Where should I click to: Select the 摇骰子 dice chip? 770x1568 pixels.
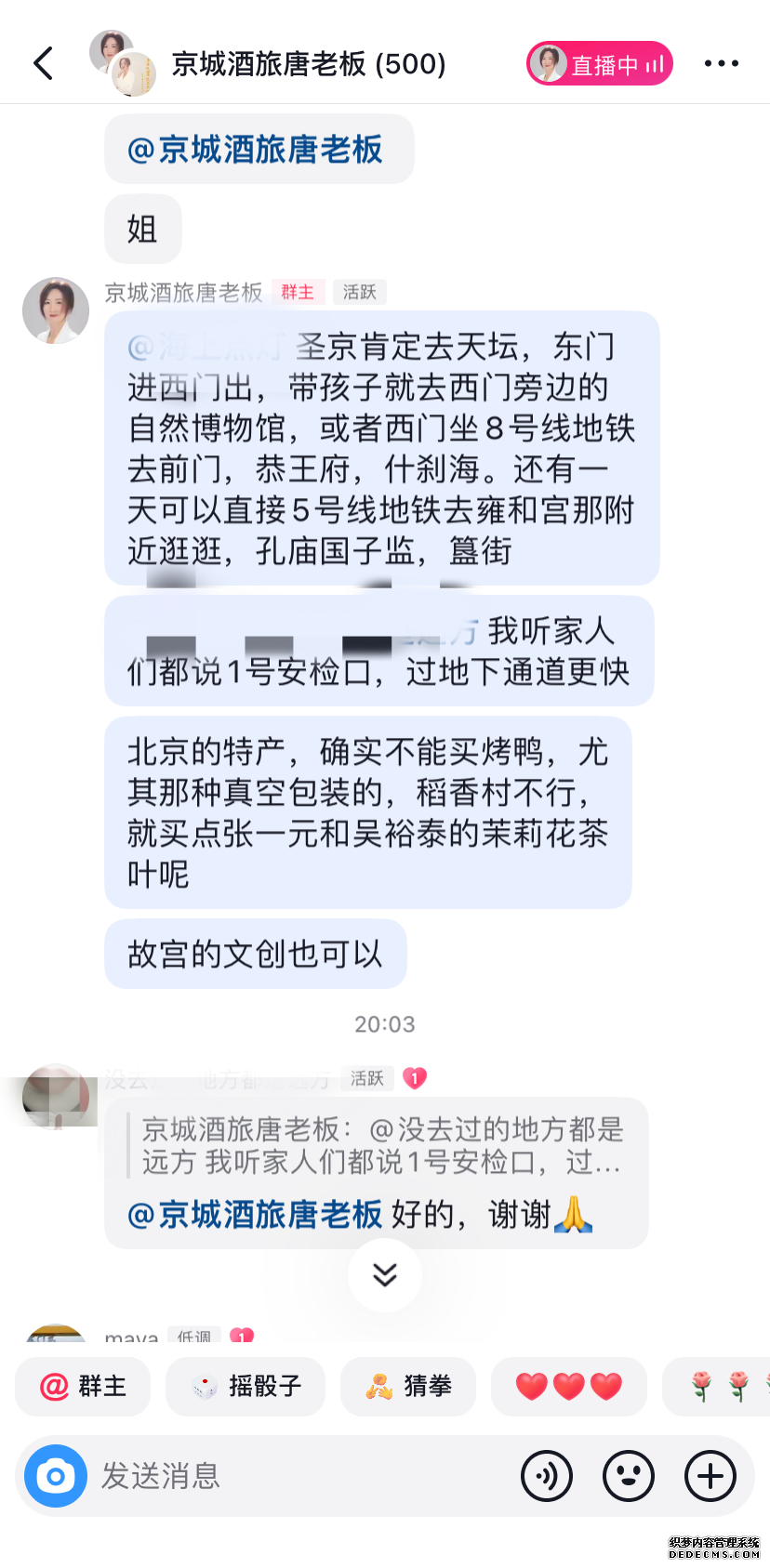point(246,1386)
